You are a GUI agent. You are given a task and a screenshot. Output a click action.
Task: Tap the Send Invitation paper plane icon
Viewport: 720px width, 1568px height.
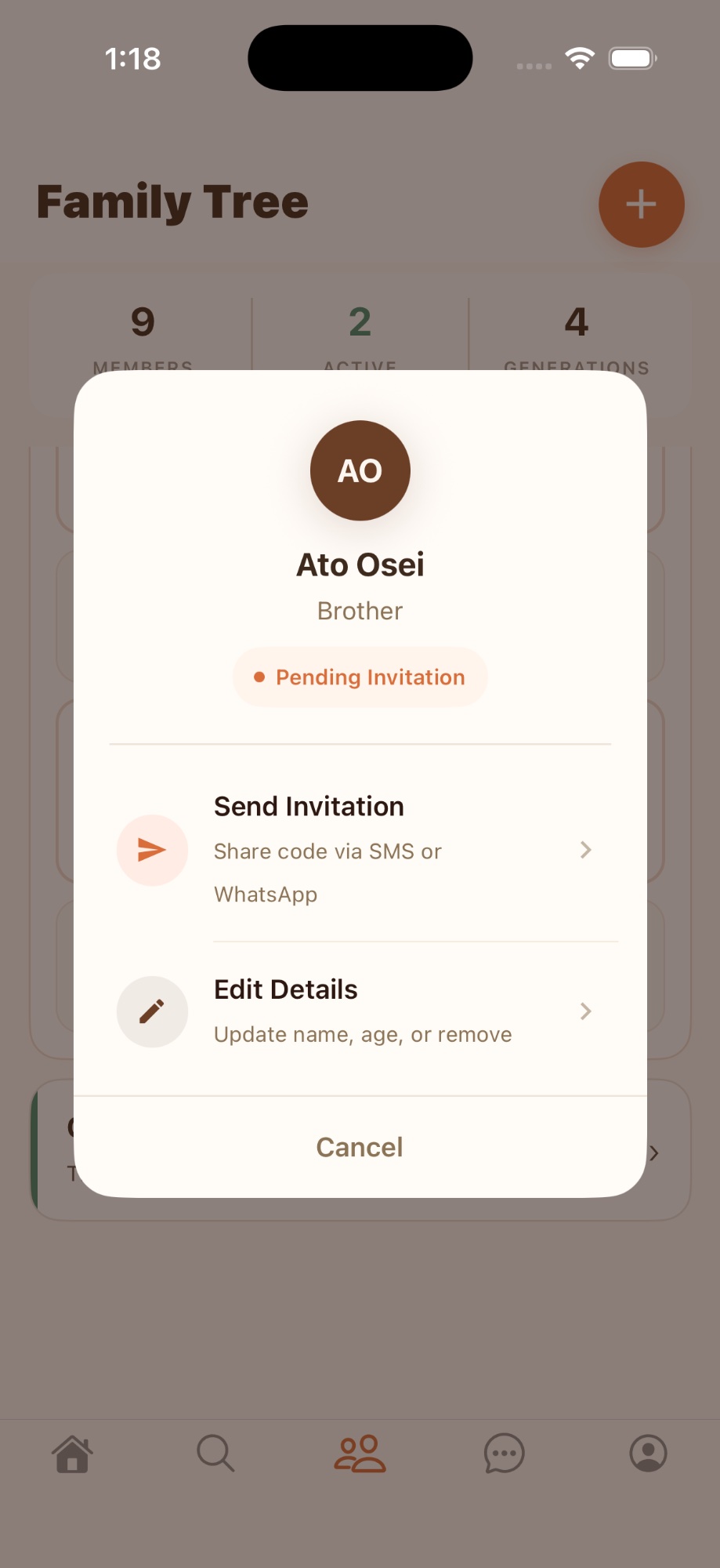(151, 849)
